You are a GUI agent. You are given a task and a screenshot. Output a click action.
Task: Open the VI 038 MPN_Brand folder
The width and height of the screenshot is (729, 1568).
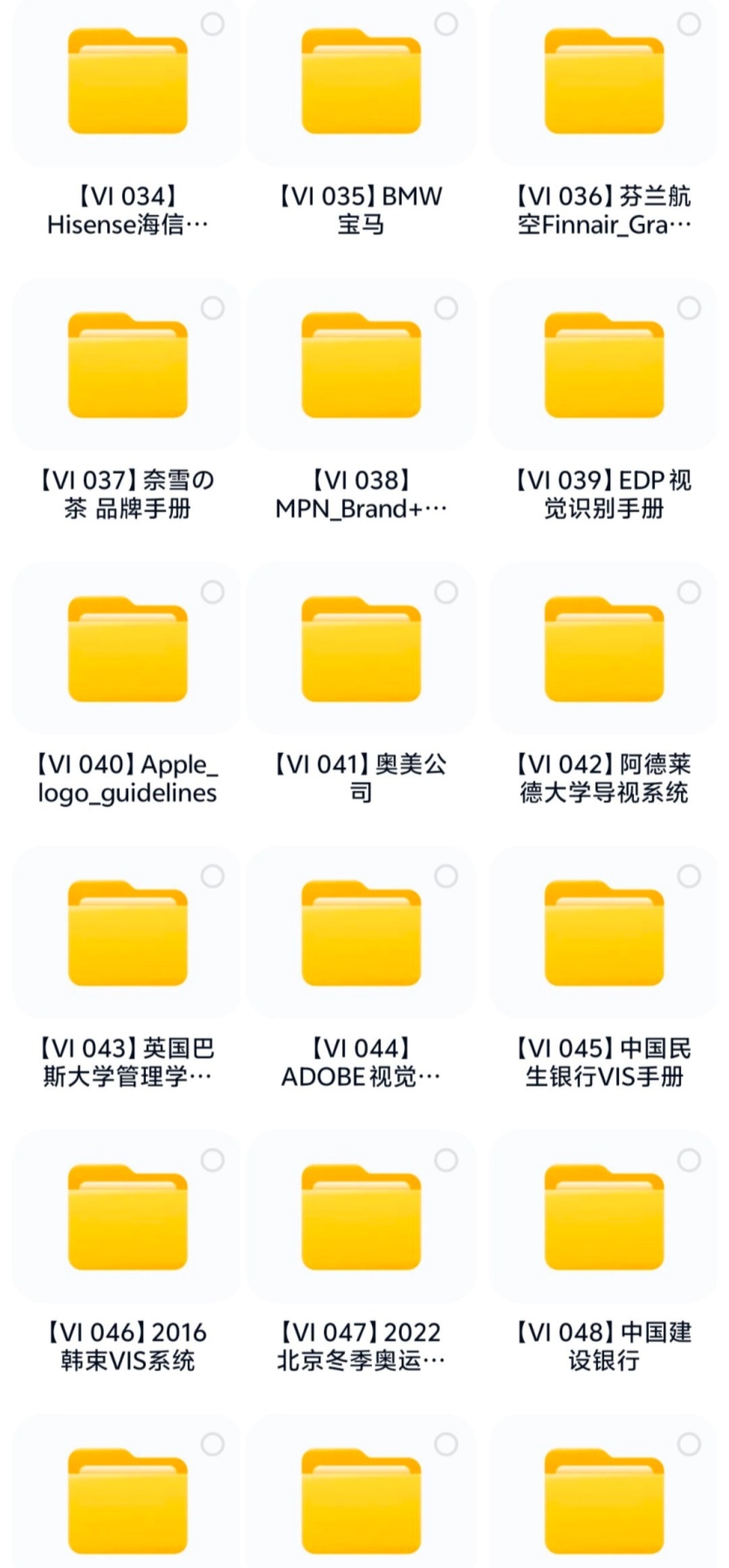(x=361, y=365)
